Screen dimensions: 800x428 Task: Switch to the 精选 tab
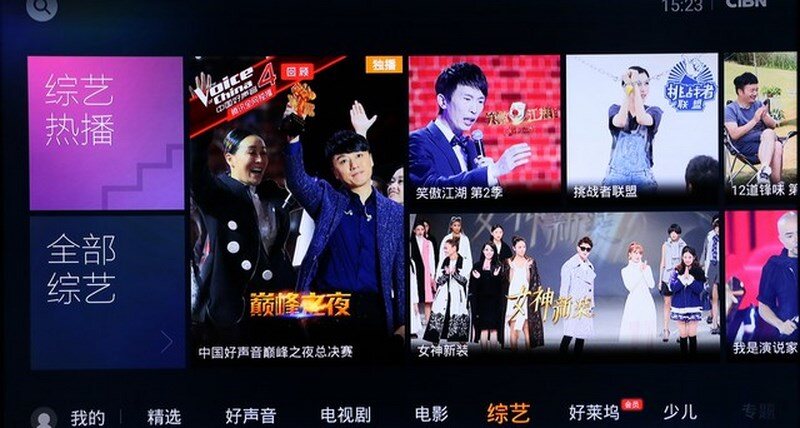coord(164,416)
